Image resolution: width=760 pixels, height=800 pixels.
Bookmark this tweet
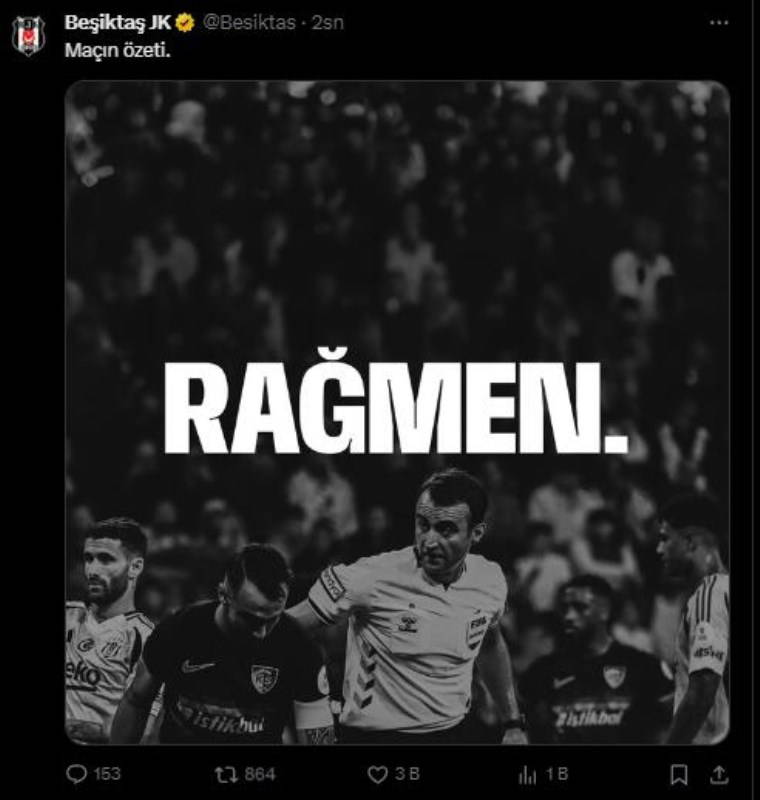coord(679,774)
